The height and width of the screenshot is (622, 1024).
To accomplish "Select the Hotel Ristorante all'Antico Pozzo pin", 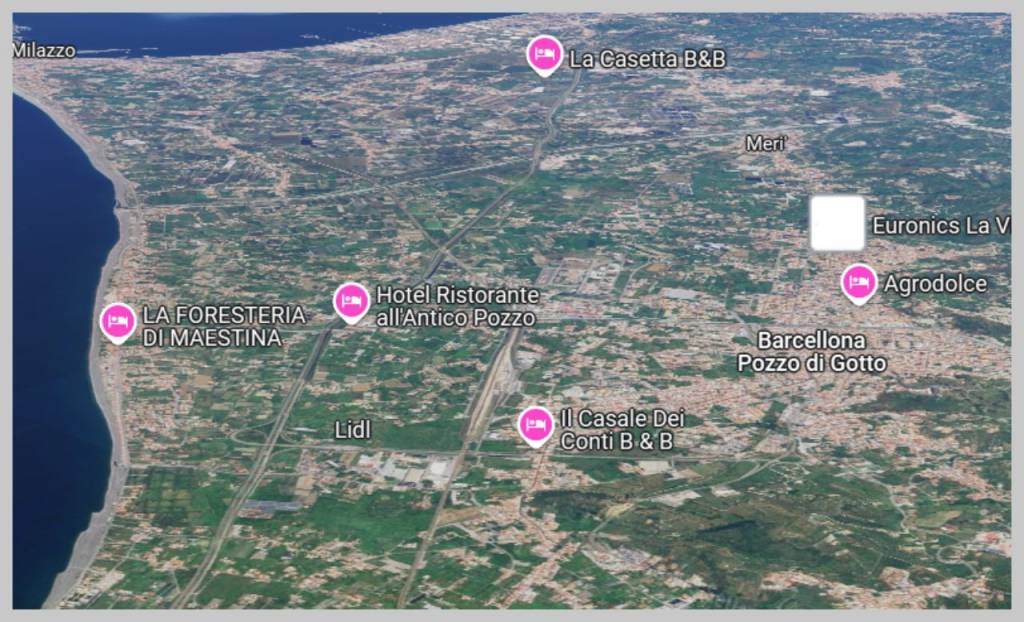I will [351, 301].
